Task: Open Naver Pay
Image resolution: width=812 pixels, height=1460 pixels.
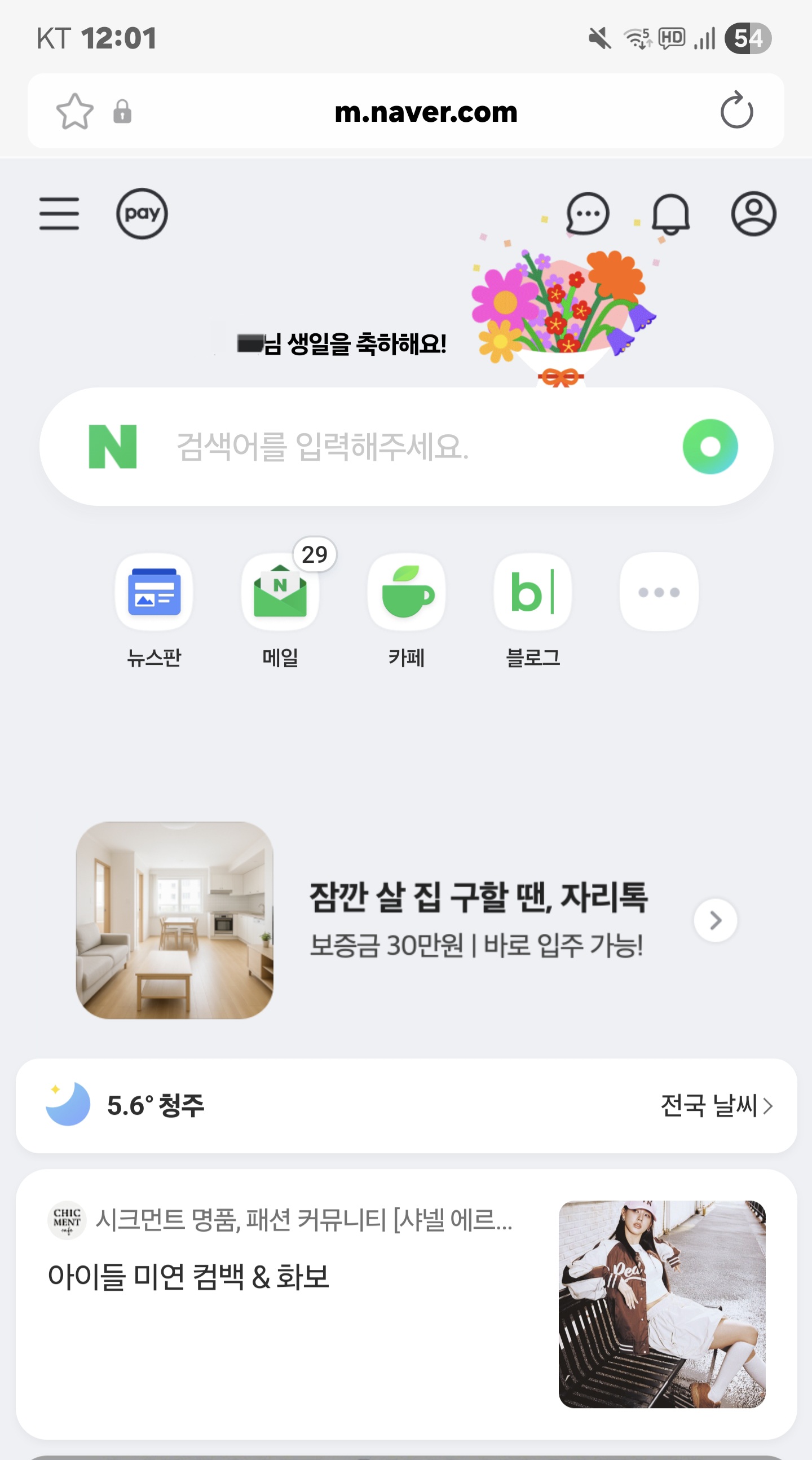Action: (142, 214)
